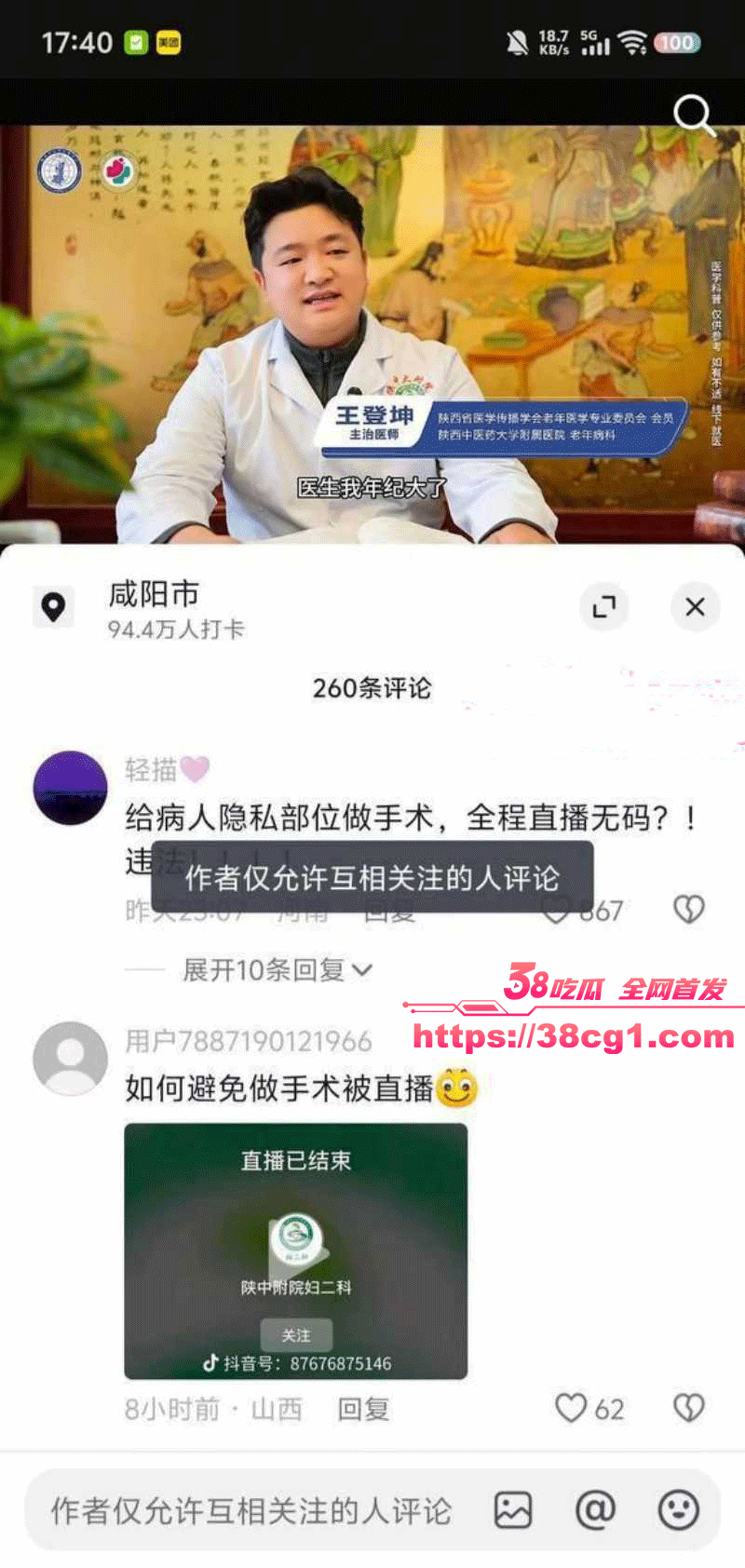The image size is (745, 1568).
Task: Open the emoji picker
Action: pos(678,1510)
